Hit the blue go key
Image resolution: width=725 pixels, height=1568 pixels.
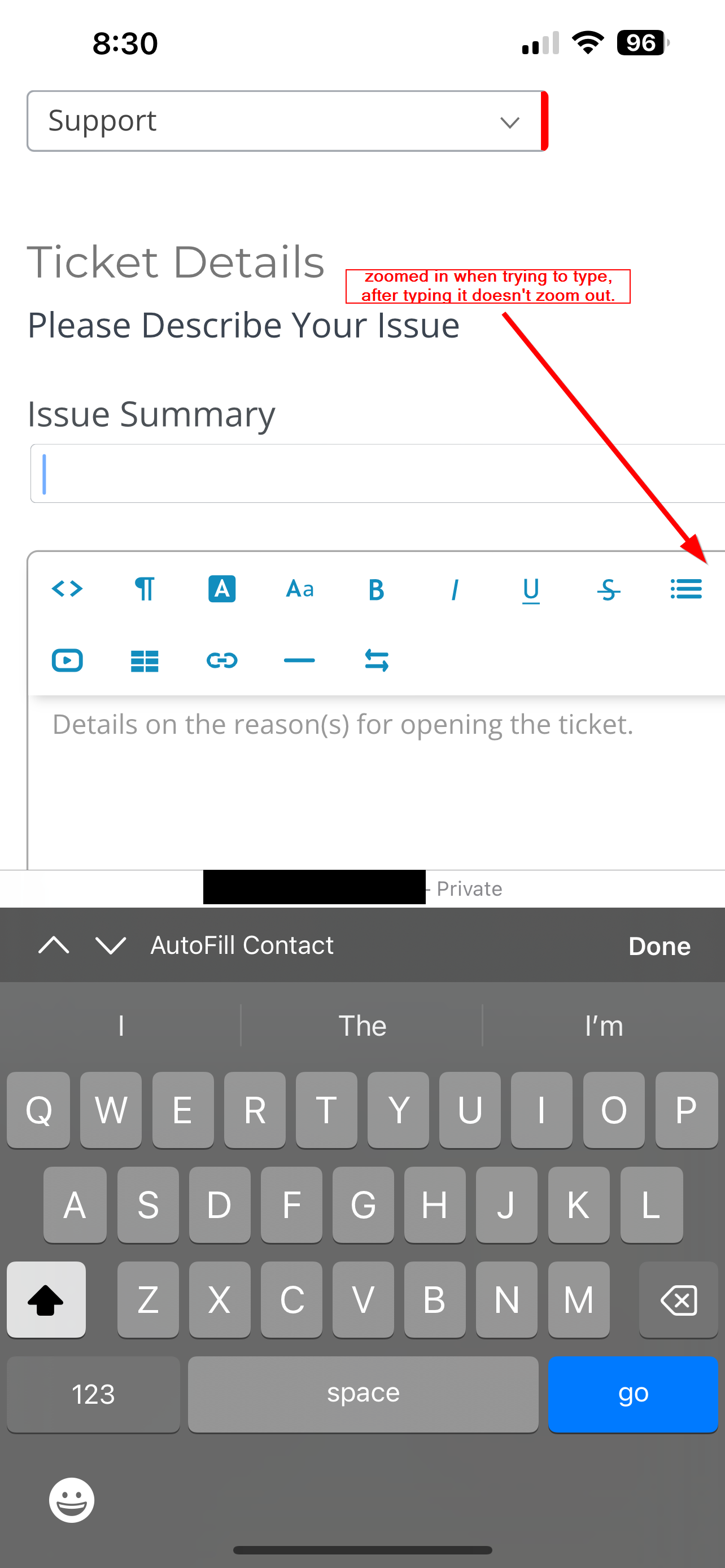(632, 1394)
